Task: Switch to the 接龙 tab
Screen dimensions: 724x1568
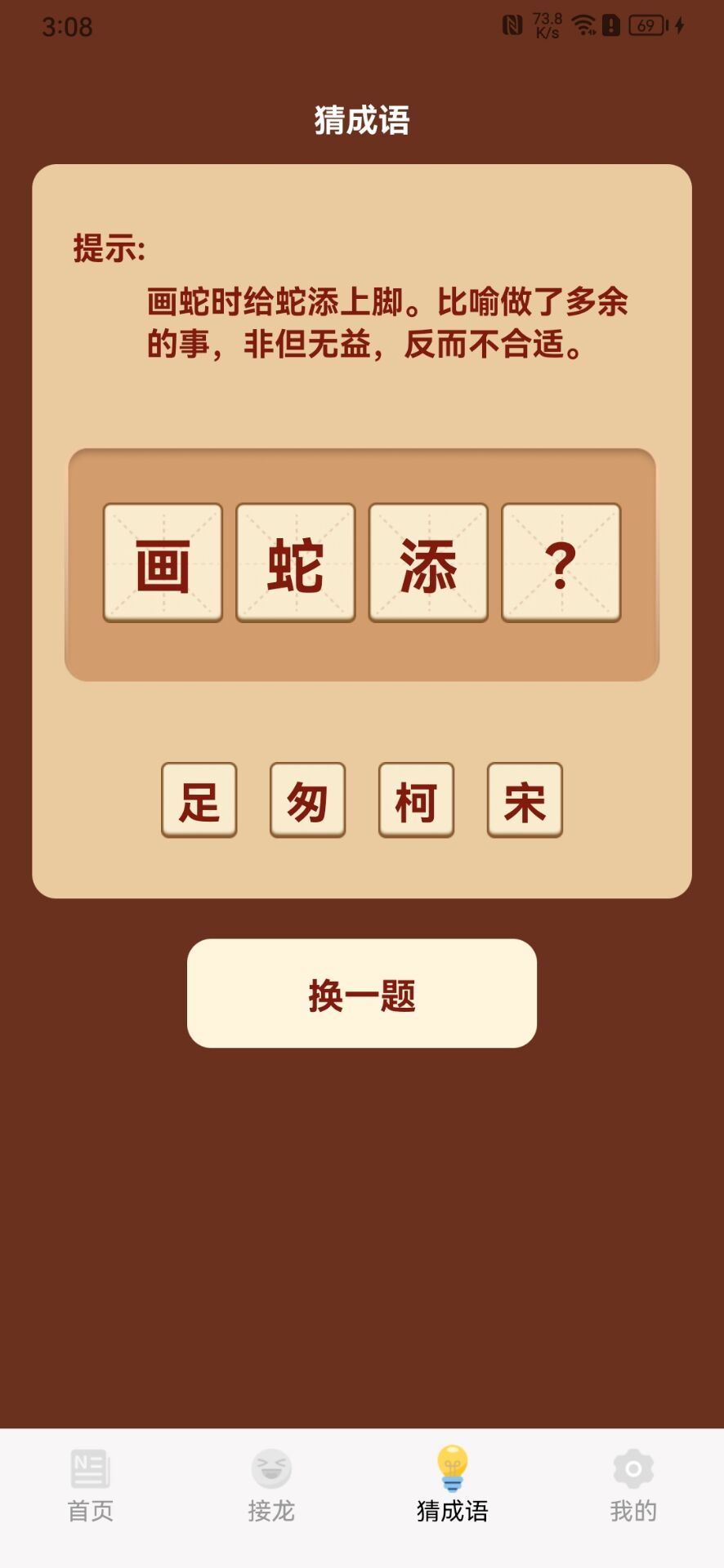Action: coord(271,1486)
